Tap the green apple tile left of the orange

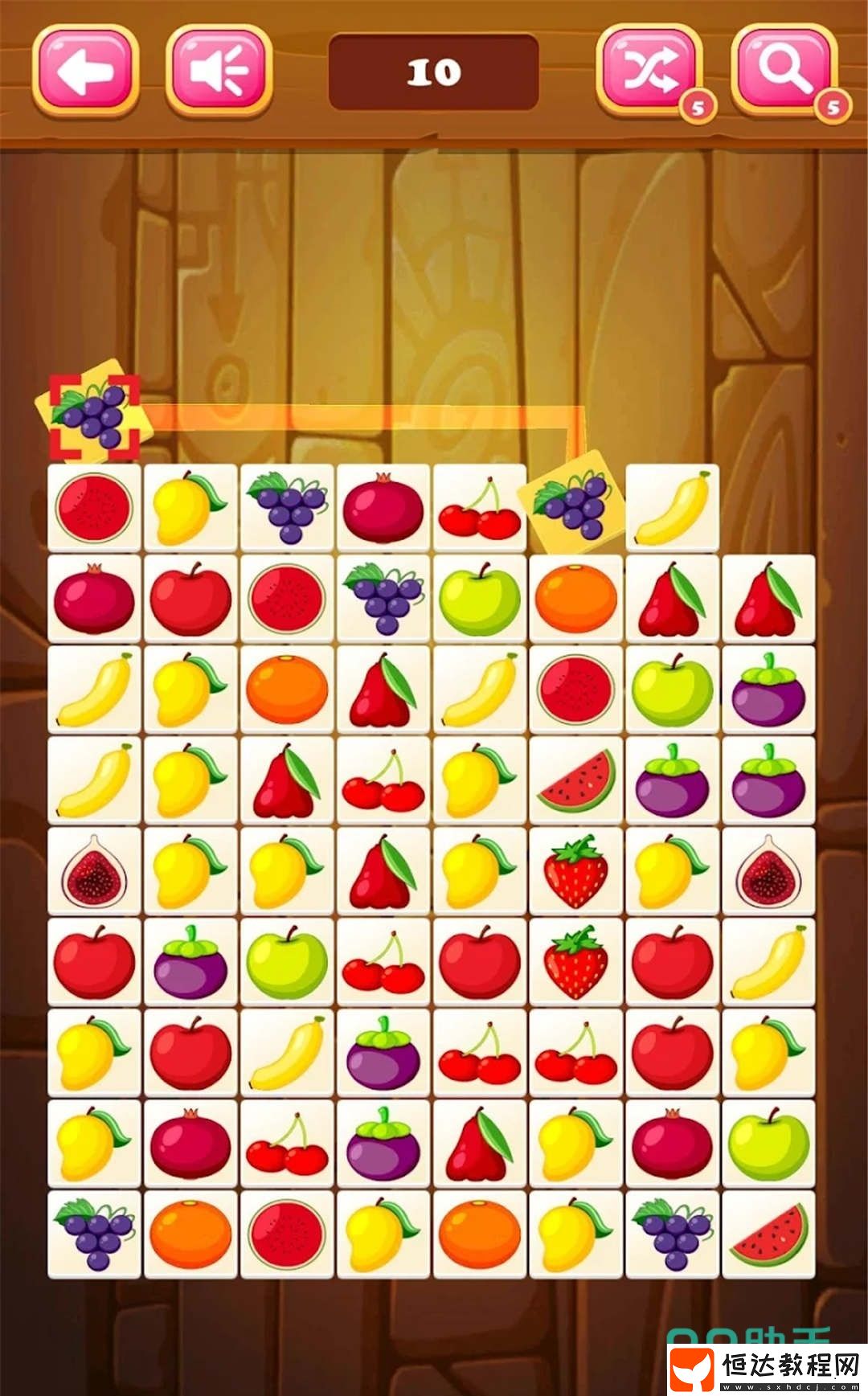pyautogui.click(x=480, y=599)
